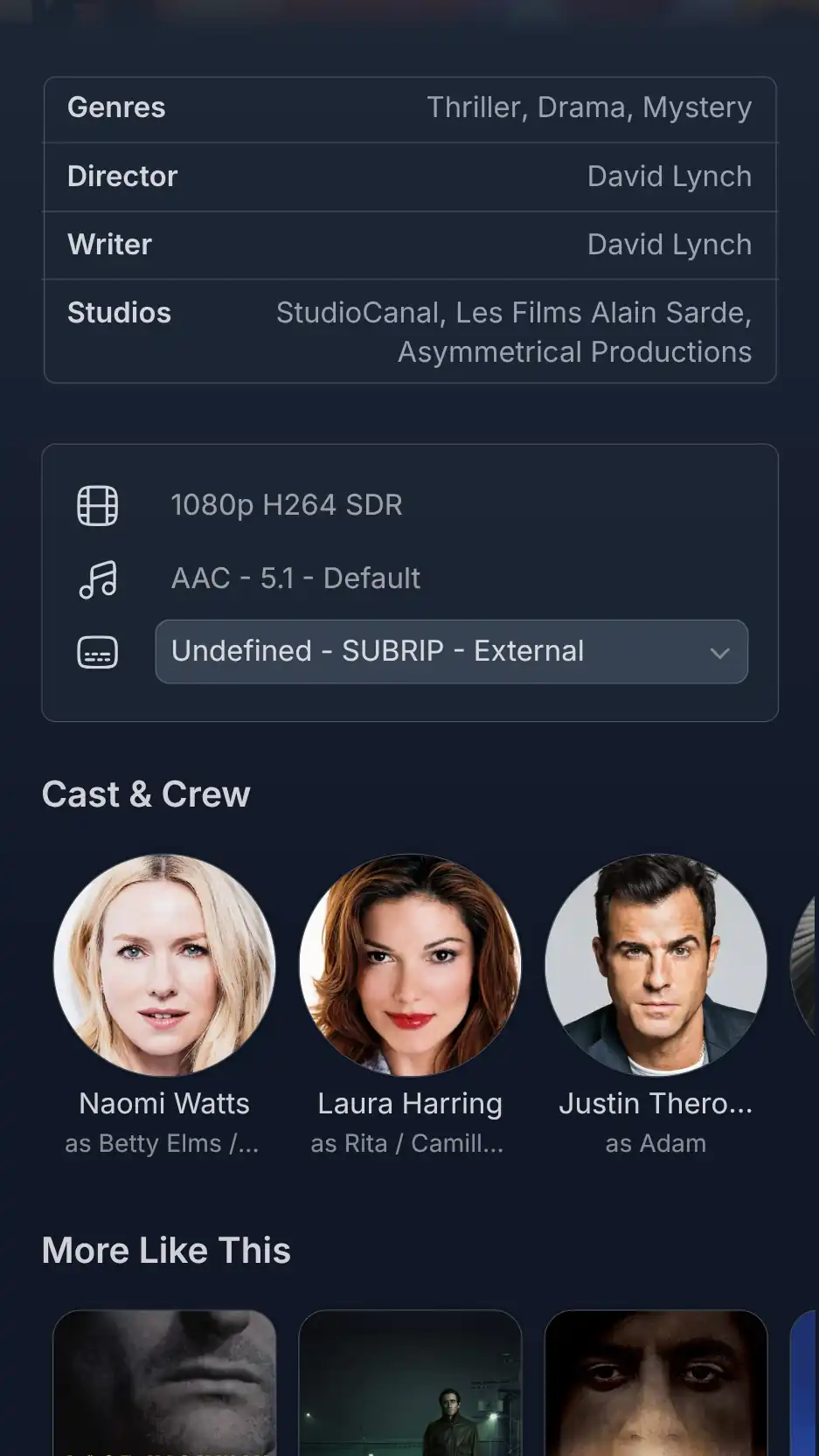Screen dimensions: 819x1456
Task: Select Justin Theroux as Adam
Action: tap(656, 966)
